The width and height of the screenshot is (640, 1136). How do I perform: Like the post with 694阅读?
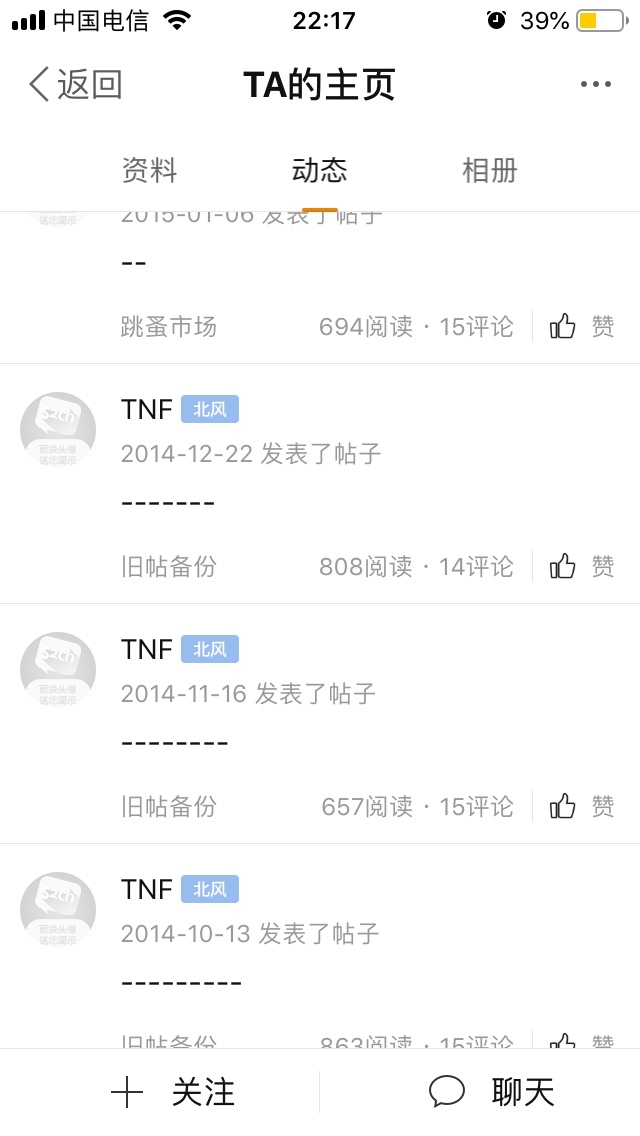[x=582, y=327]
